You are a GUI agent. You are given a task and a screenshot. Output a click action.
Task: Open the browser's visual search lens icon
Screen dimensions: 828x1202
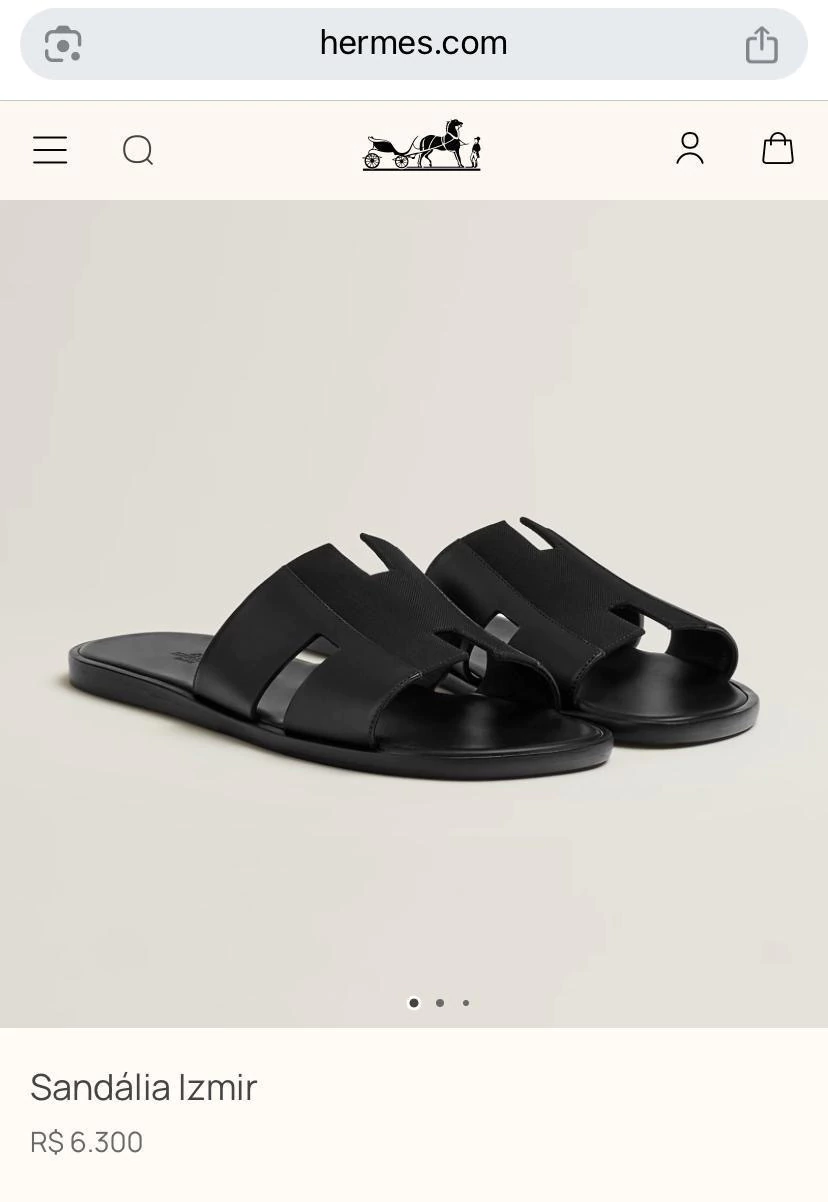click(63, 44)
